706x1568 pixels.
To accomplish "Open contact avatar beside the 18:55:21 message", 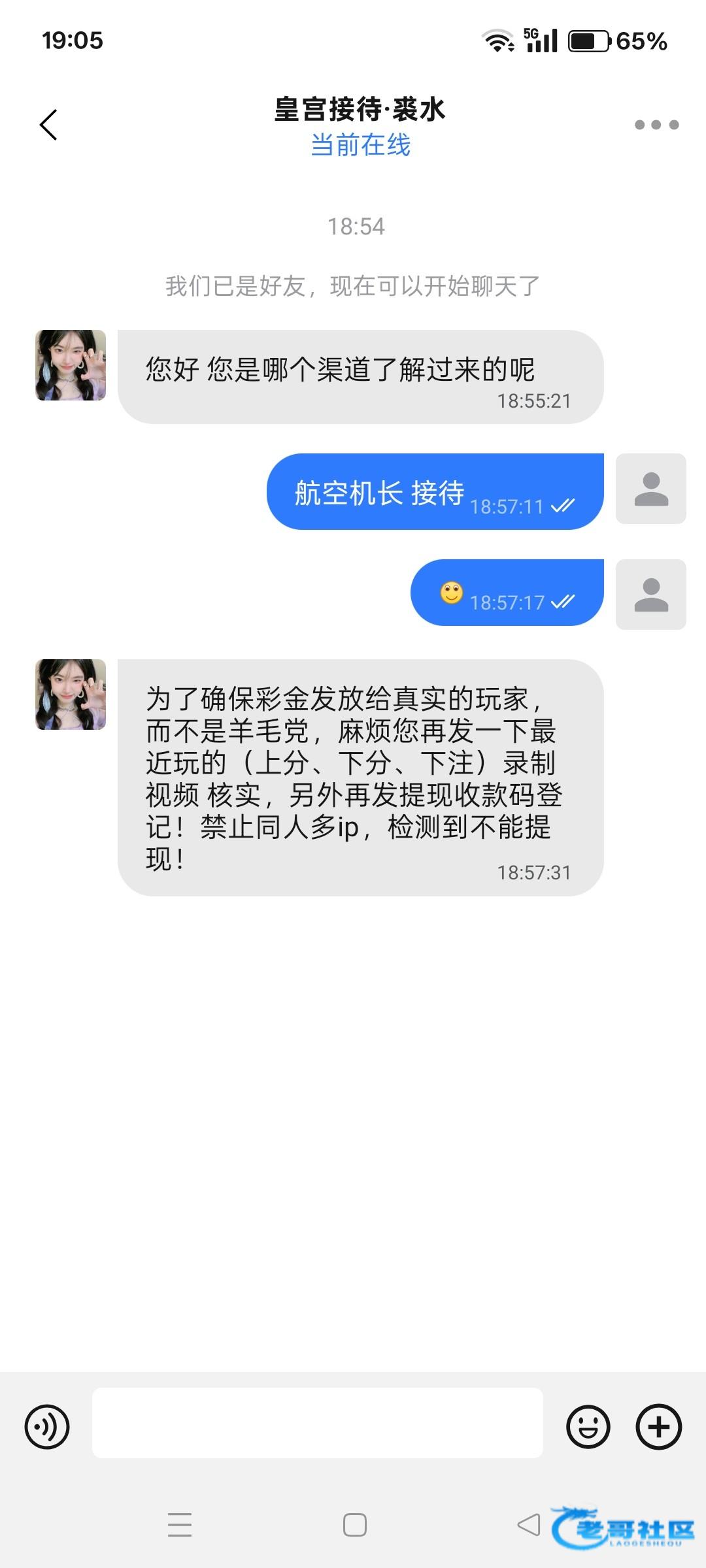I will [71, 365].
